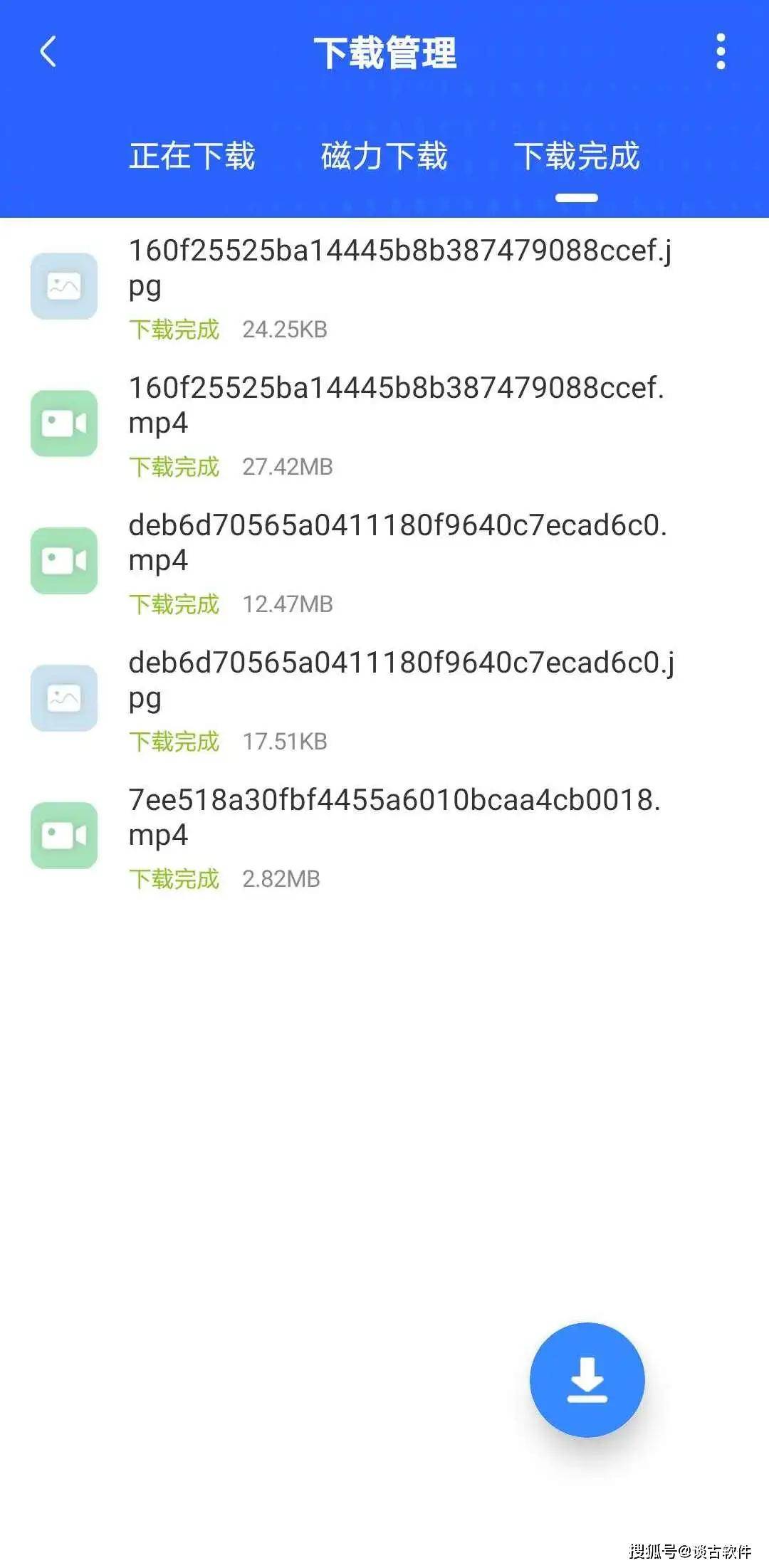Tap the 下载完成 status label below the first jpg
The width and height of the screenshot is (769, 1568).
click(x=175, y=330)
